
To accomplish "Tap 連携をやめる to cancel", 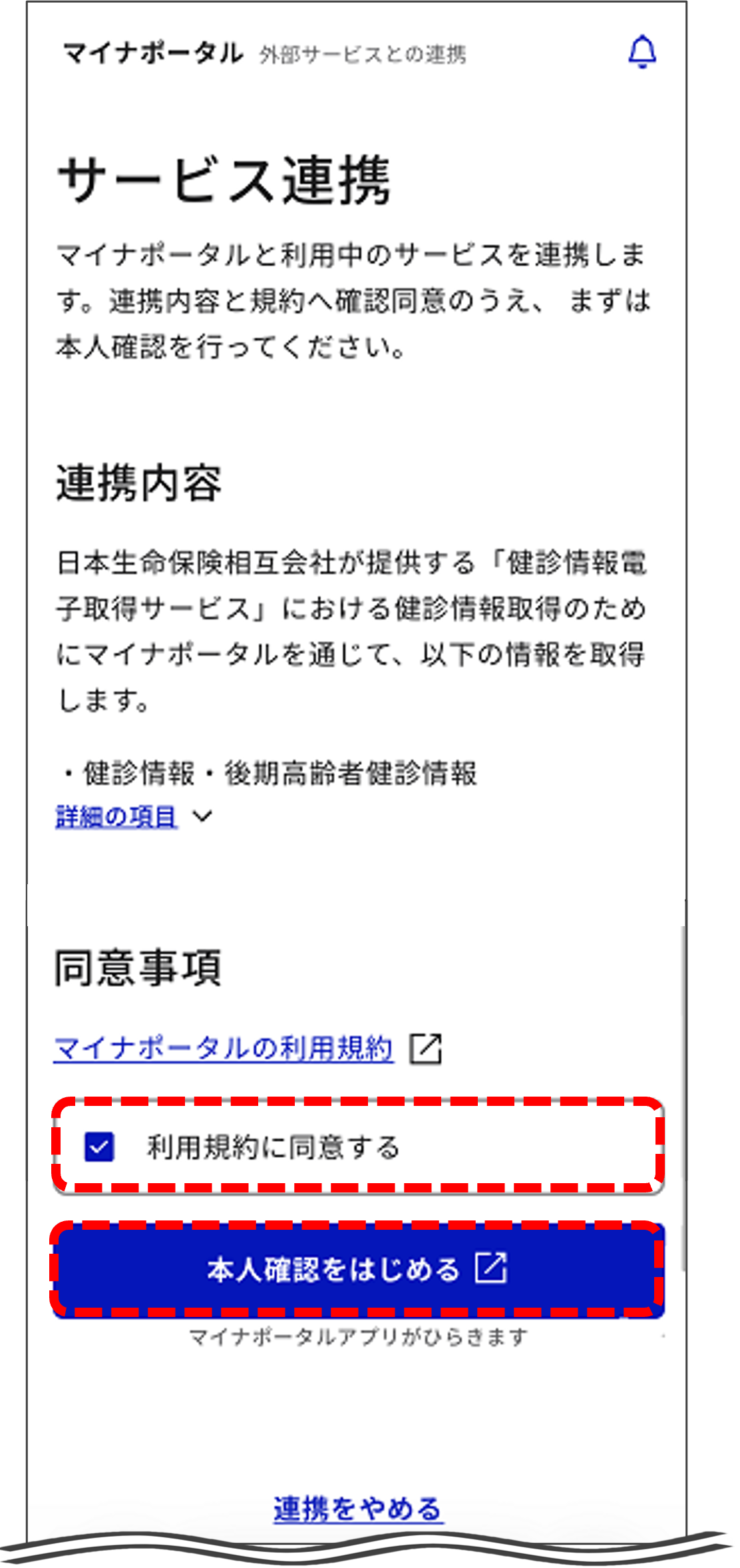I will (x=358, y=1509).
